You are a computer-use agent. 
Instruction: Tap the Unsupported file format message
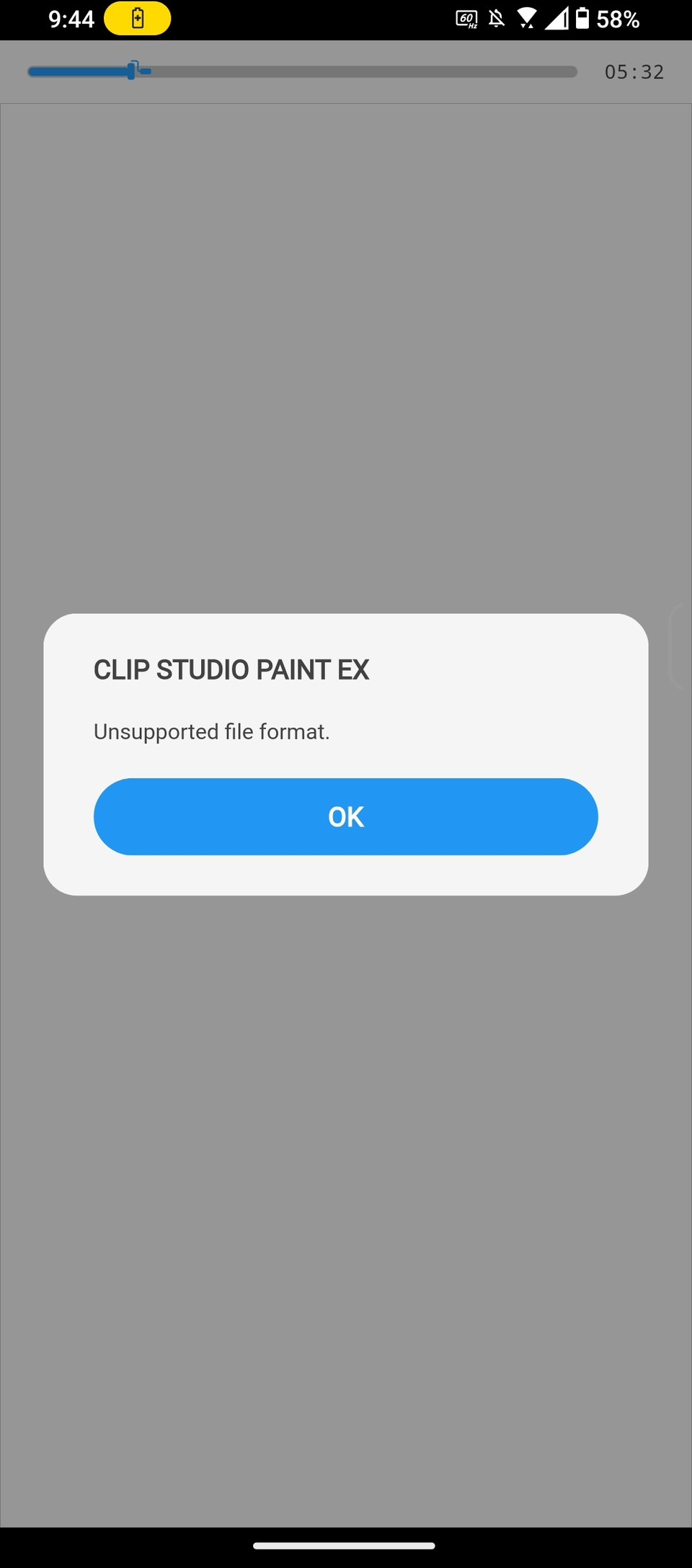coord(211,731)
